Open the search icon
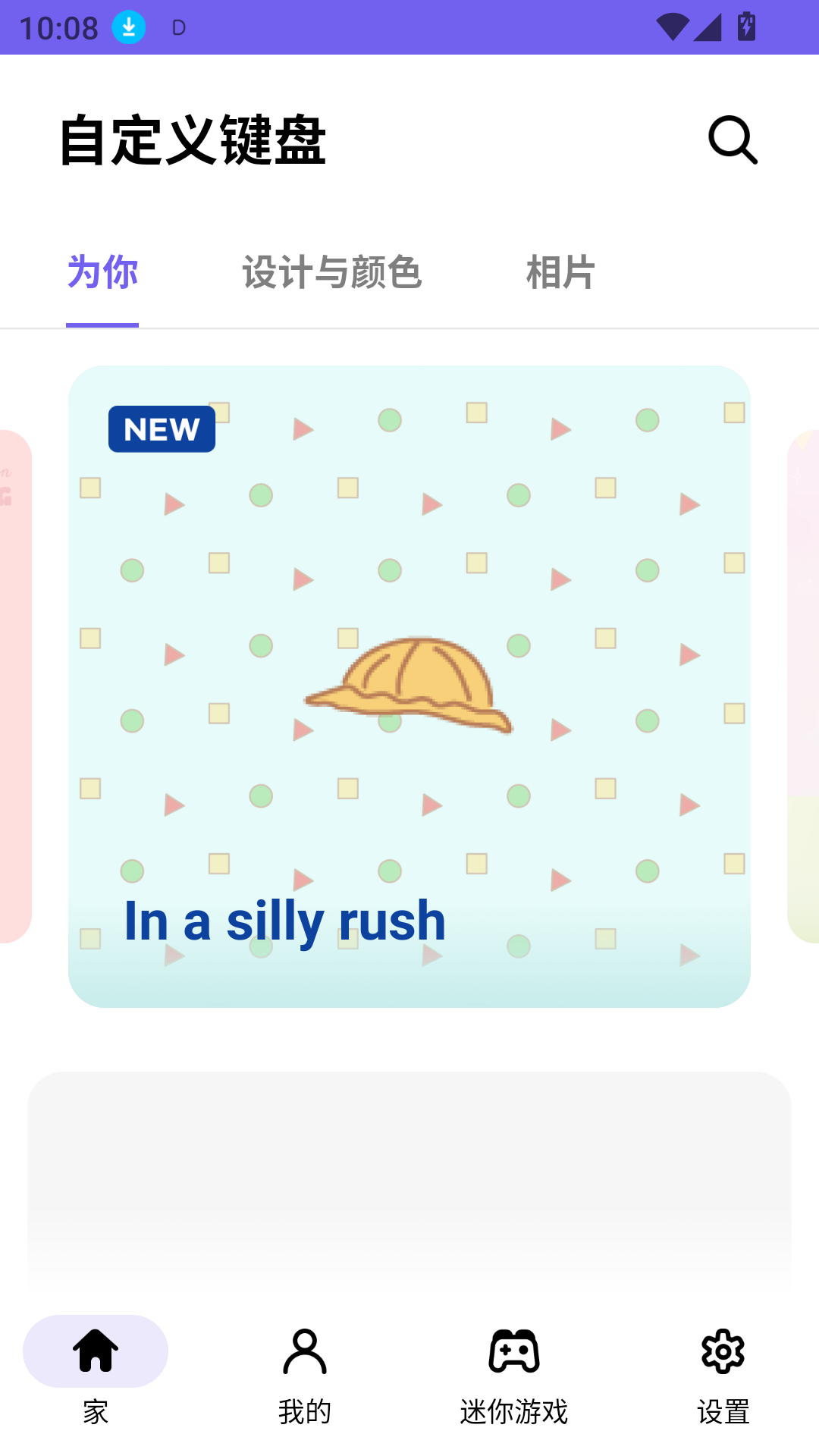The height and width of the screenshot is (1456, 819). pos(733,140)
